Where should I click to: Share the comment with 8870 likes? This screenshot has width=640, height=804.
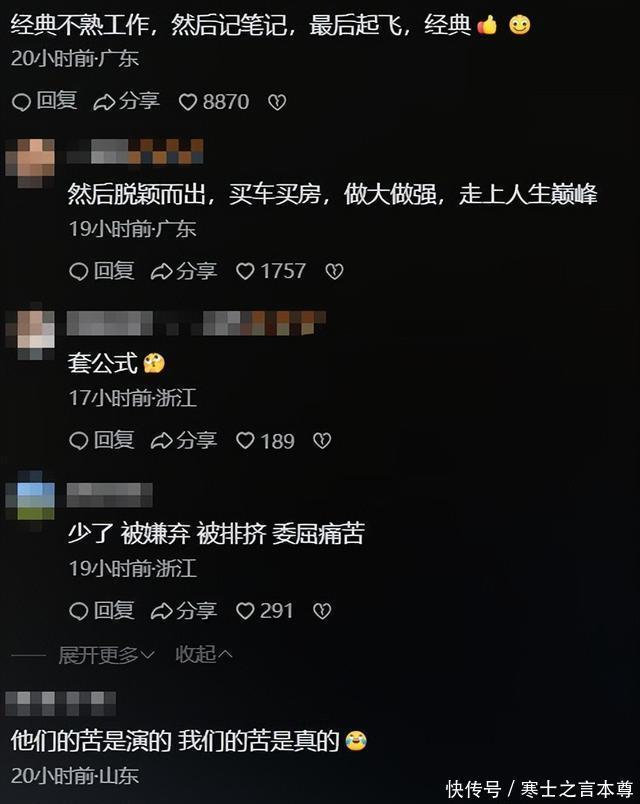(127, 101)
